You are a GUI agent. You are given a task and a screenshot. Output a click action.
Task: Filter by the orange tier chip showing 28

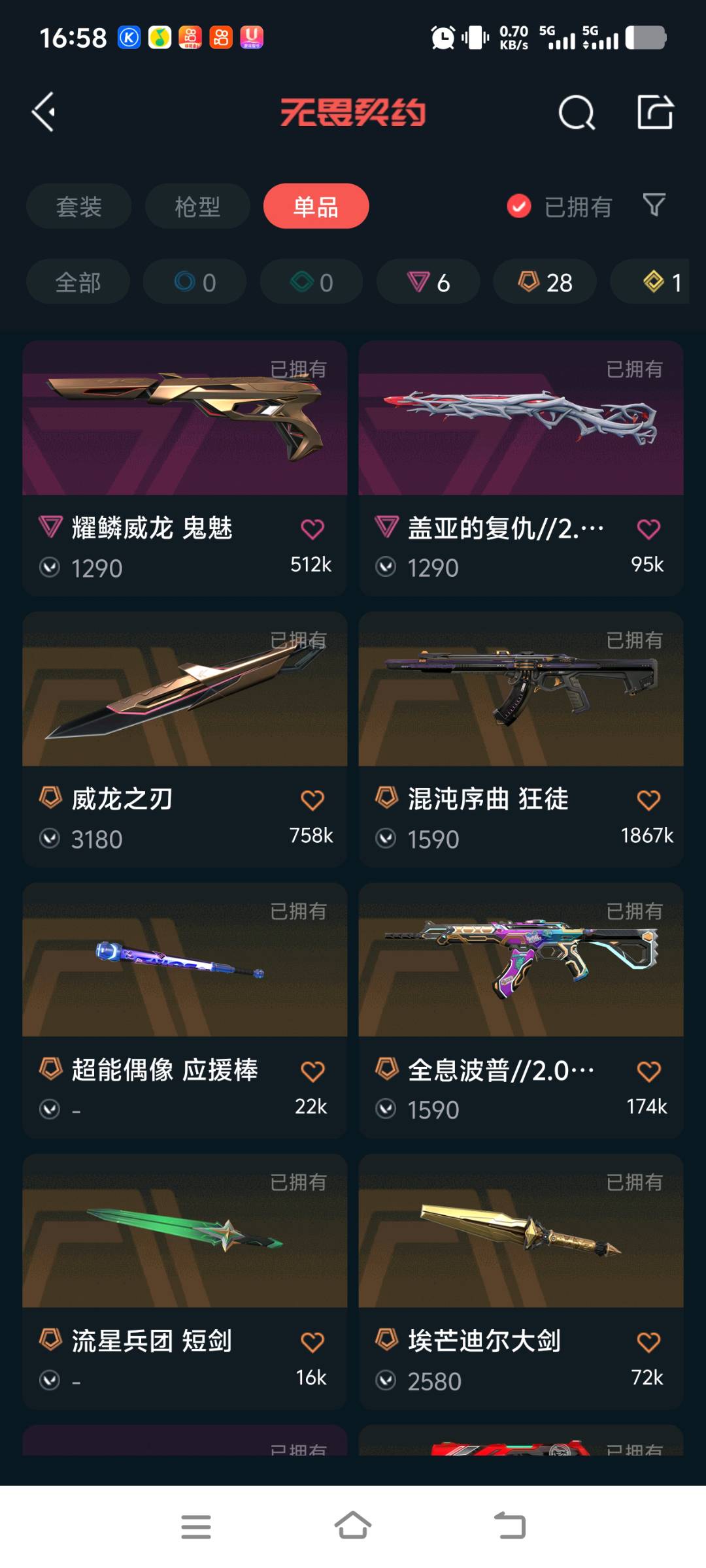tap(545, 282)
